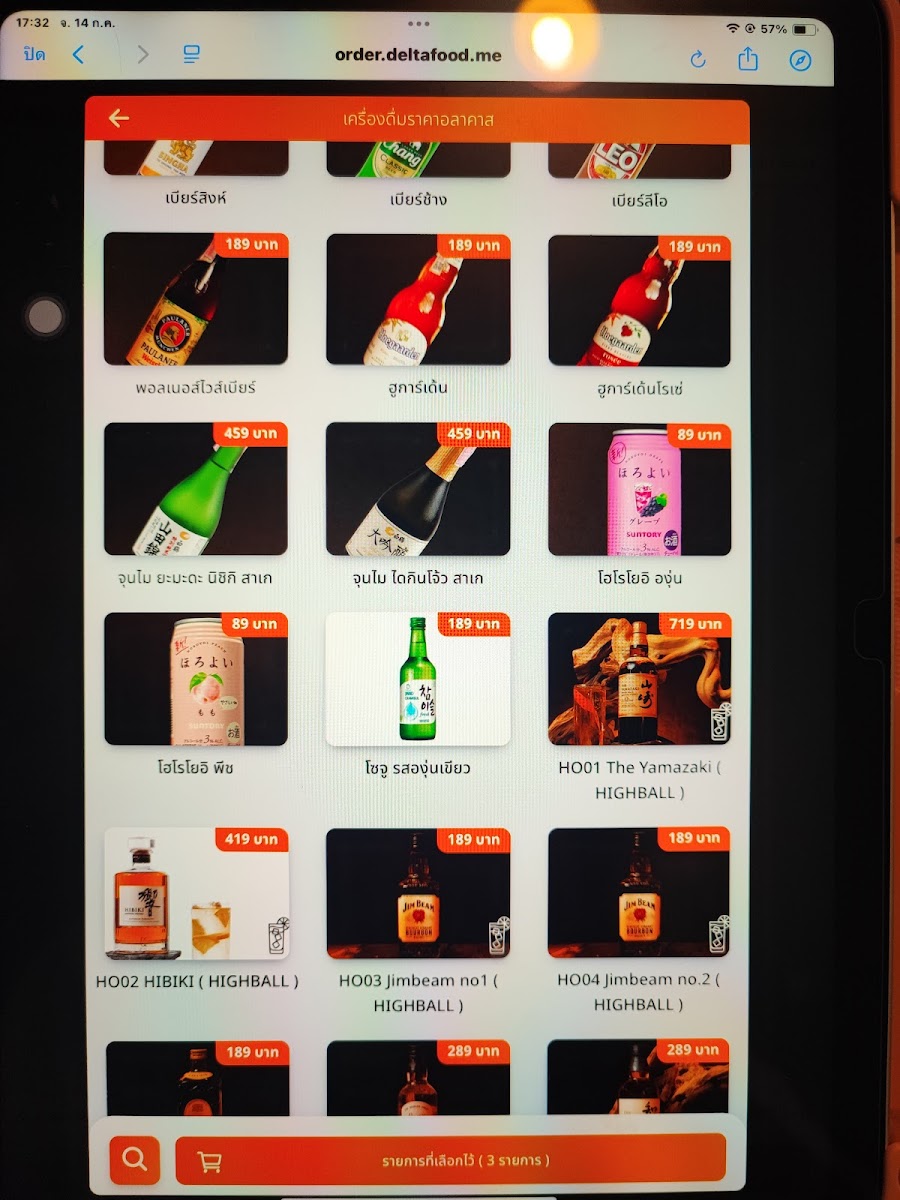This screenshot has width=900, height=1200.
Task: Open the search magnifier button
Action: coord(134,1160)
